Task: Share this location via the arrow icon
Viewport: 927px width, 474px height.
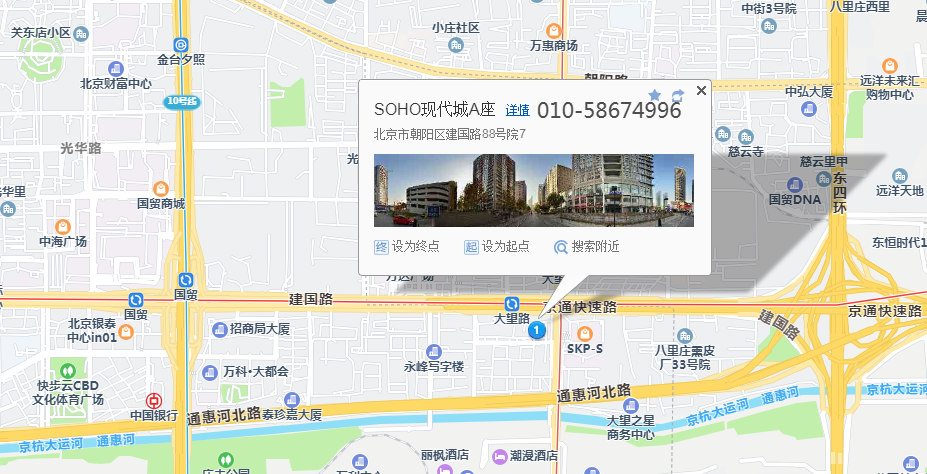Action: point(677,95)
